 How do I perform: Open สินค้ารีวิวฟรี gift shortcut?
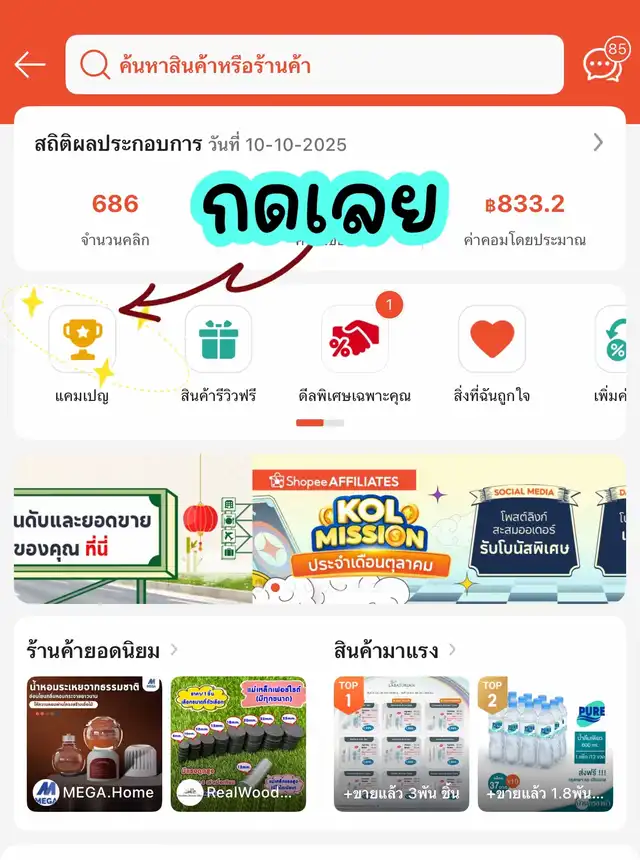click(218, 340)
